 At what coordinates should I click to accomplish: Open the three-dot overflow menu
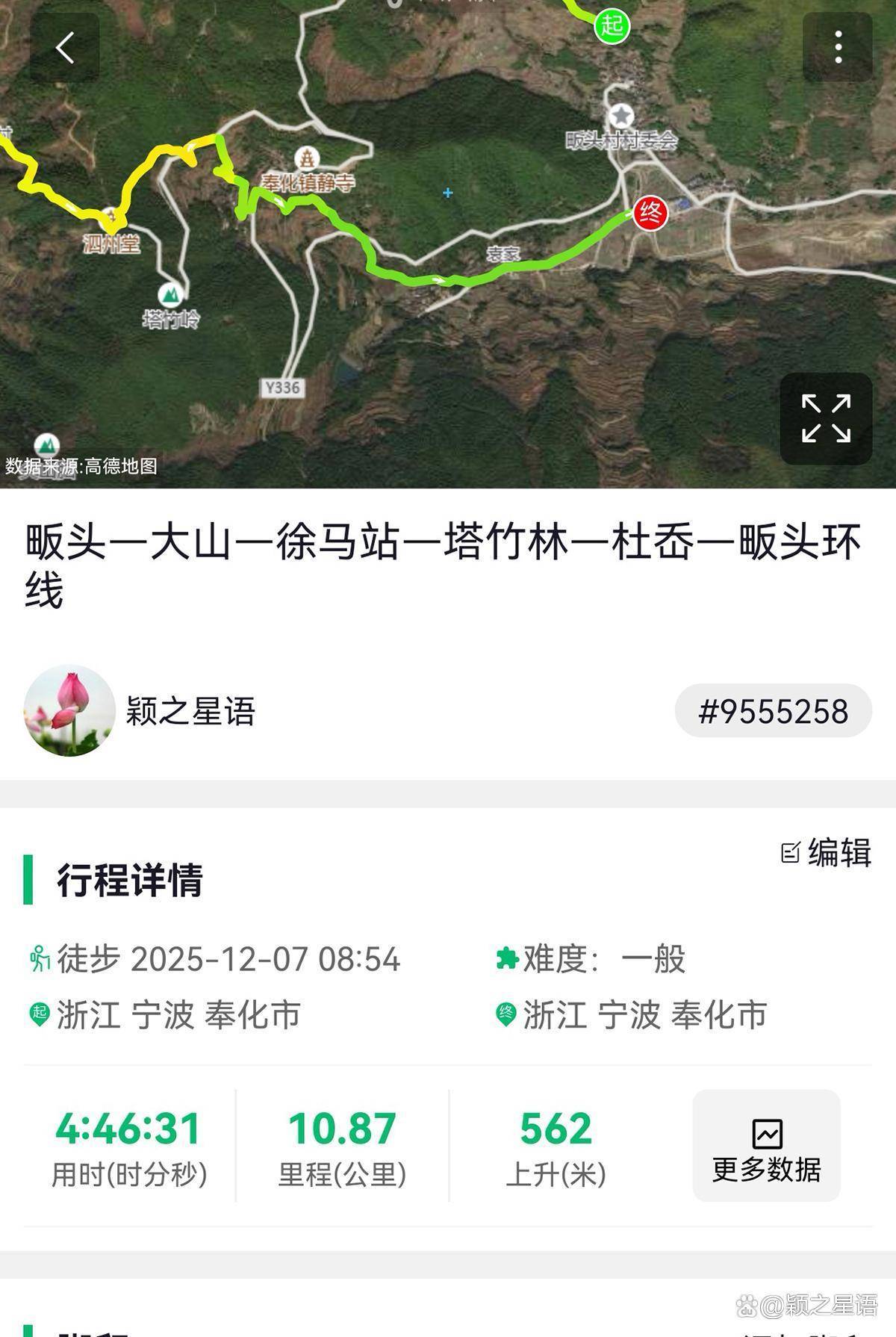coord(838,47)
